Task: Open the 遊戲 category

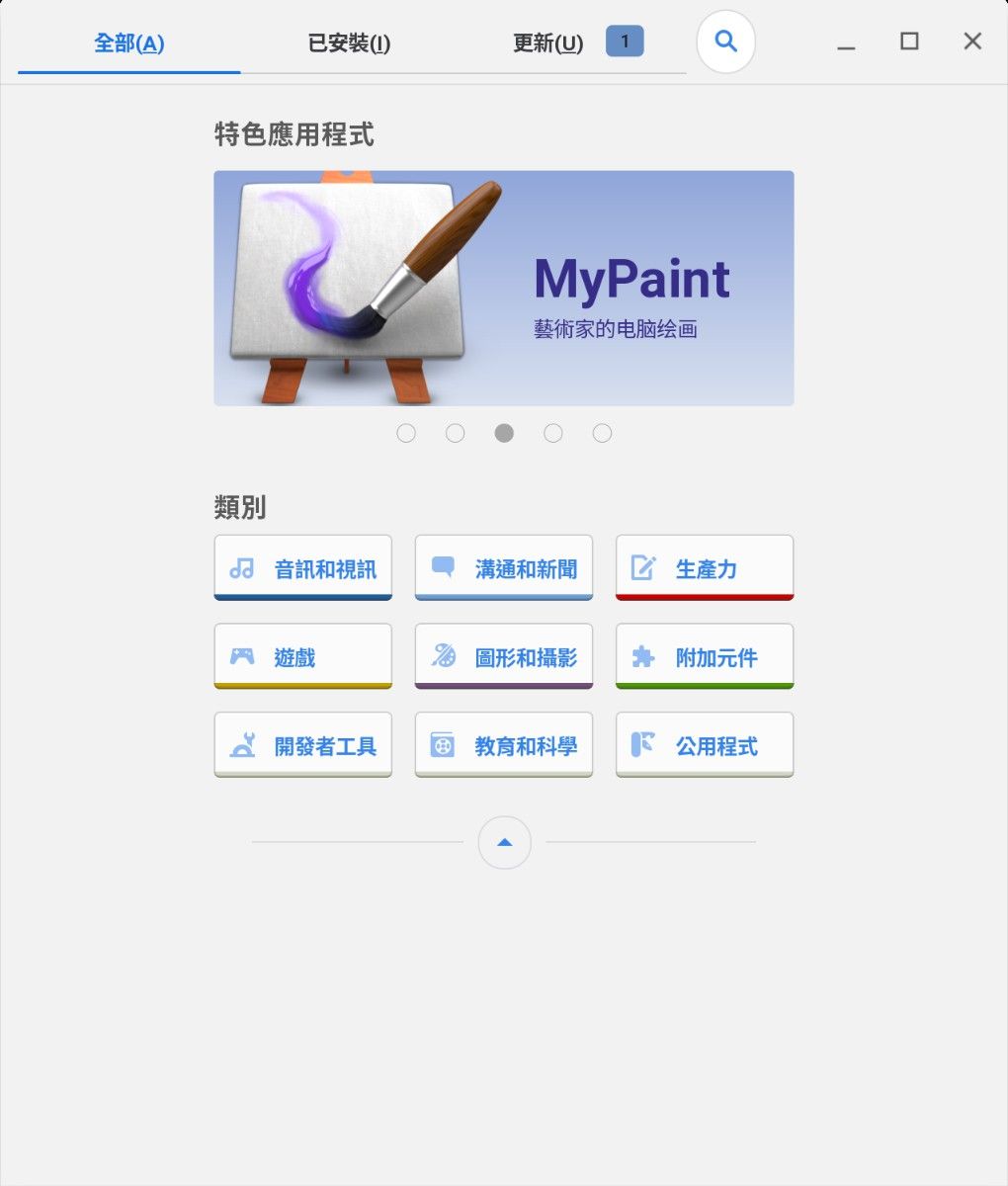Action: pos(302,656)
